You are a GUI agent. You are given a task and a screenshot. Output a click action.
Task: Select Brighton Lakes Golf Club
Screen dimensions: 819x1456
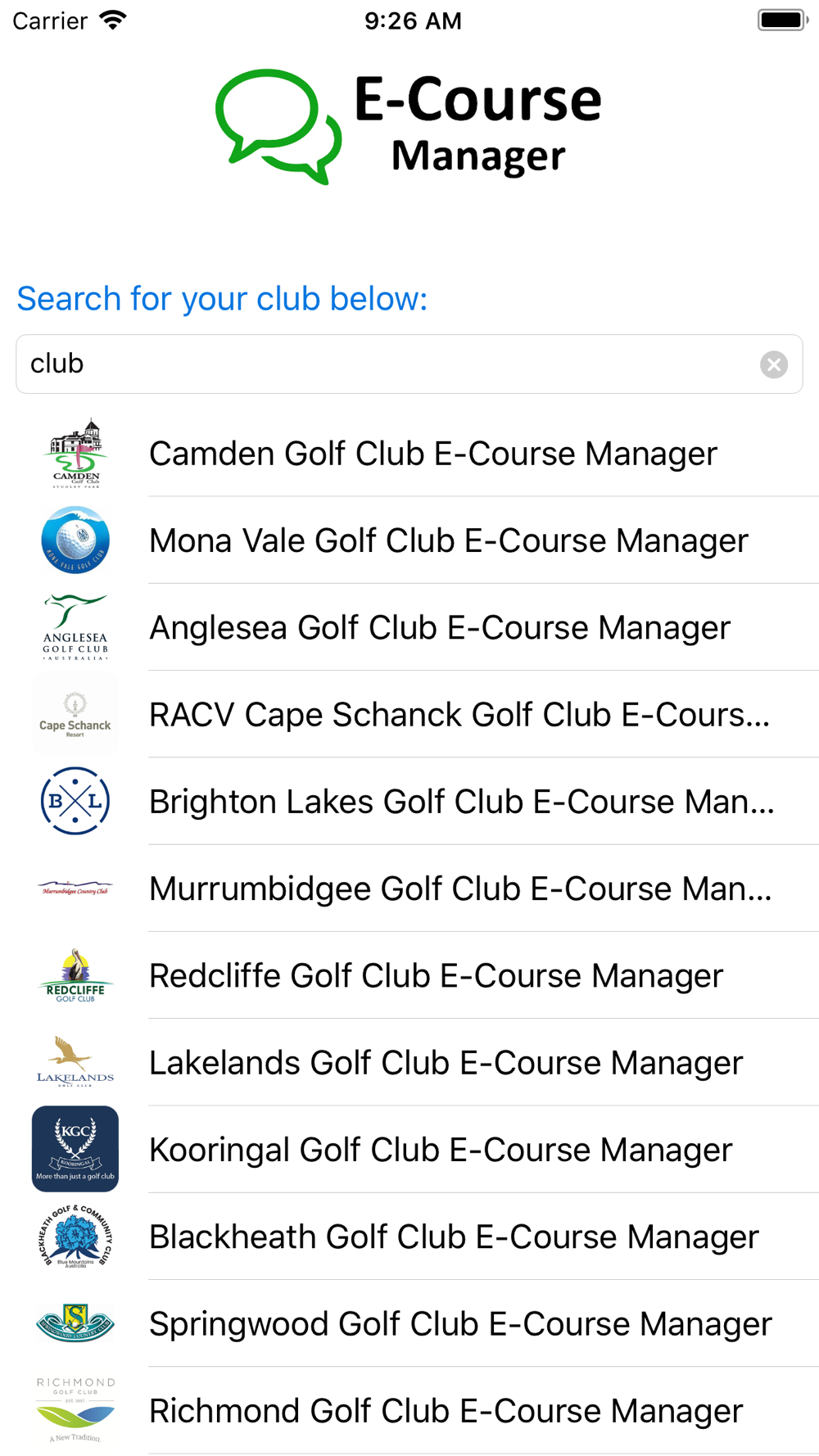[x=409, y=801]
